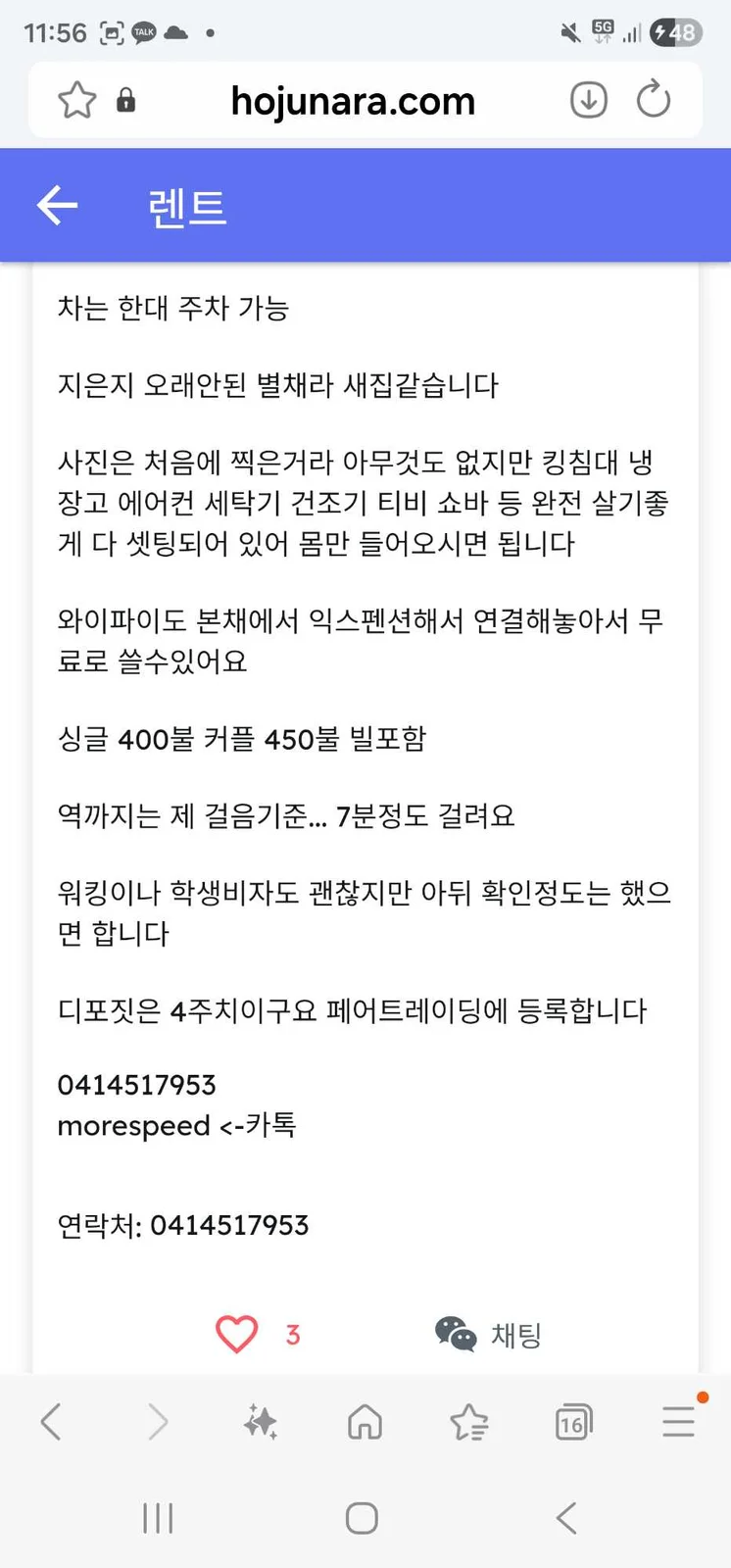Viewport: 731px width, 1568px height.
Task: View the 16 open tabs
Action: (x=573, y=1422)
